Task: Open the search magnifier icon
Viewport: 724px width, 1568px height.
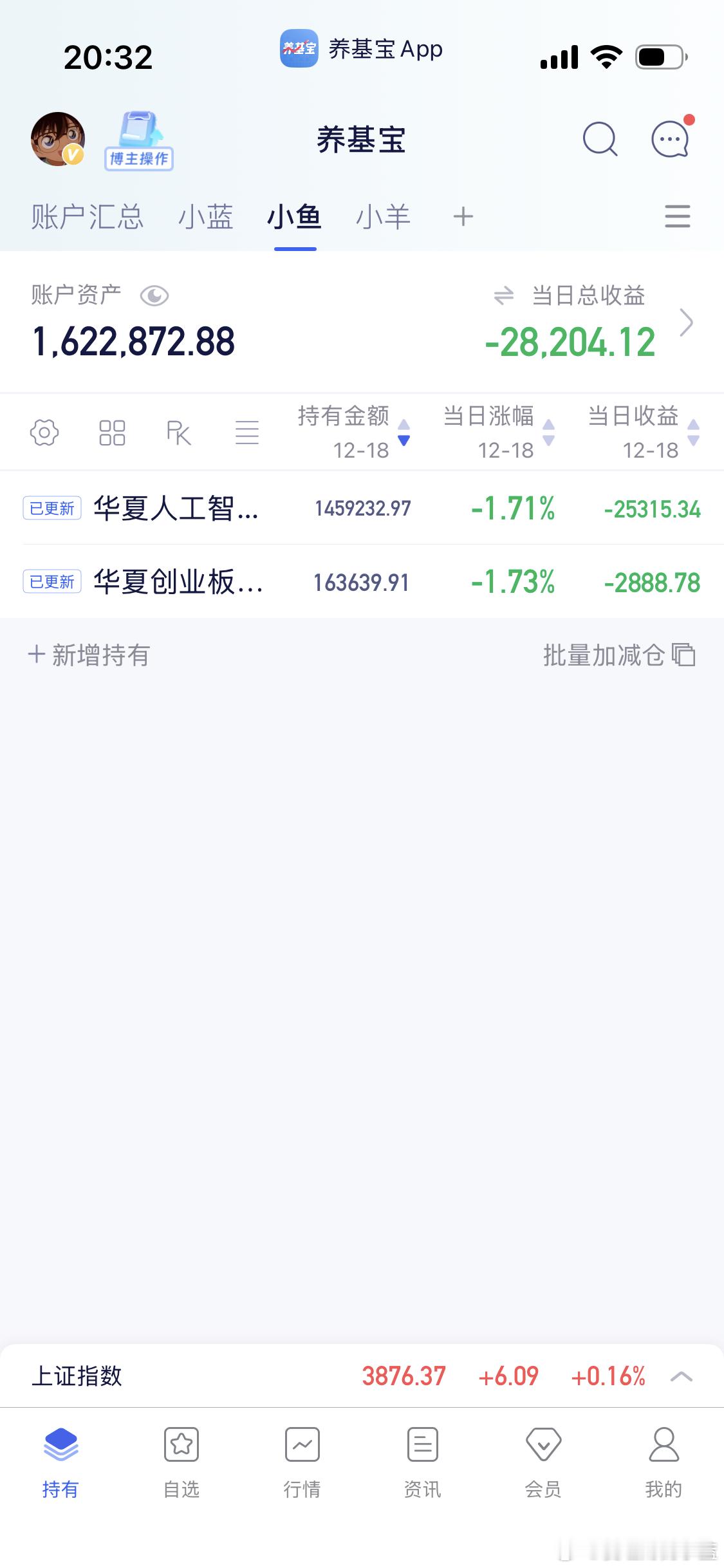Action: [600, 139]
